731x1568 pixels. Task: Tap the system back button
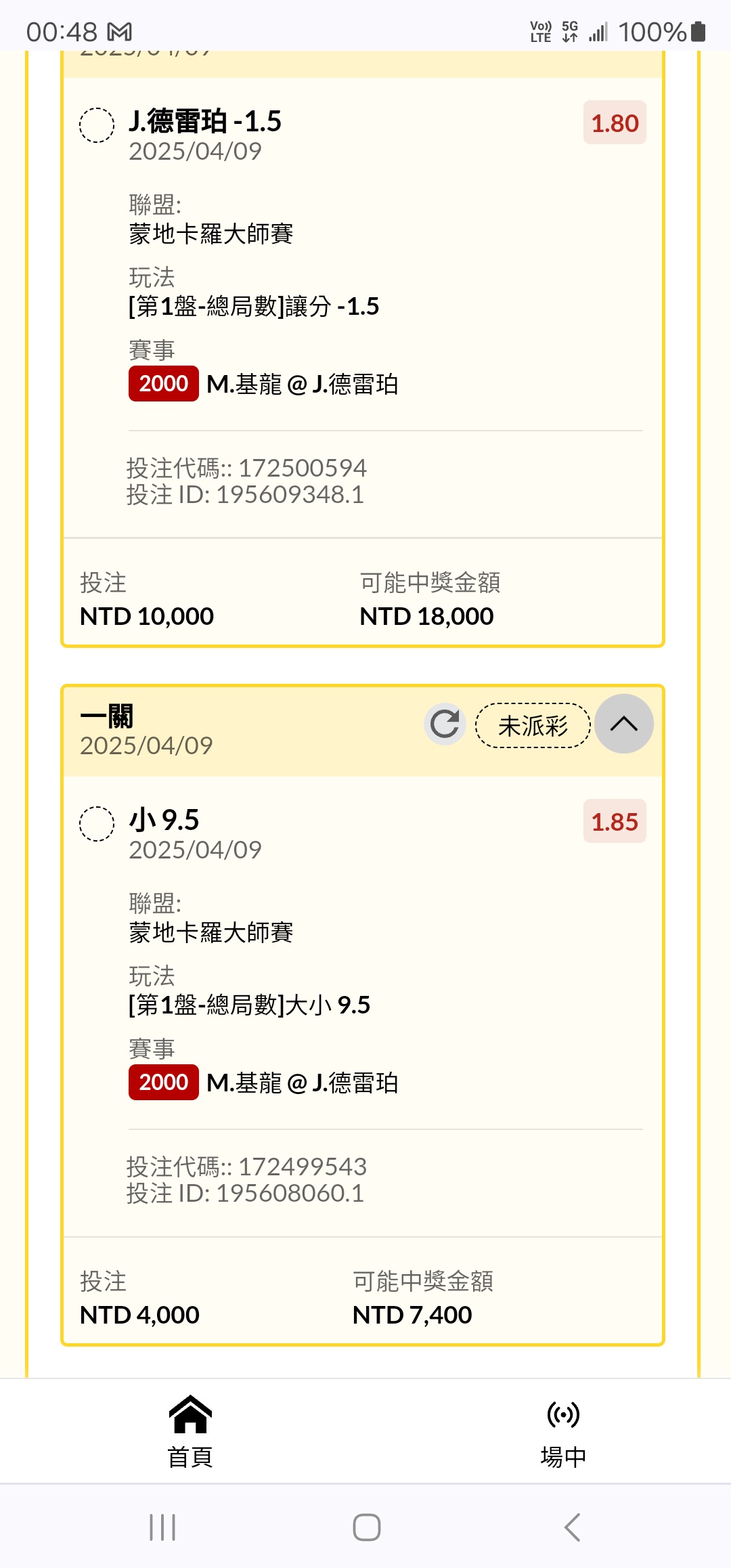click(x=573, y=1527)
